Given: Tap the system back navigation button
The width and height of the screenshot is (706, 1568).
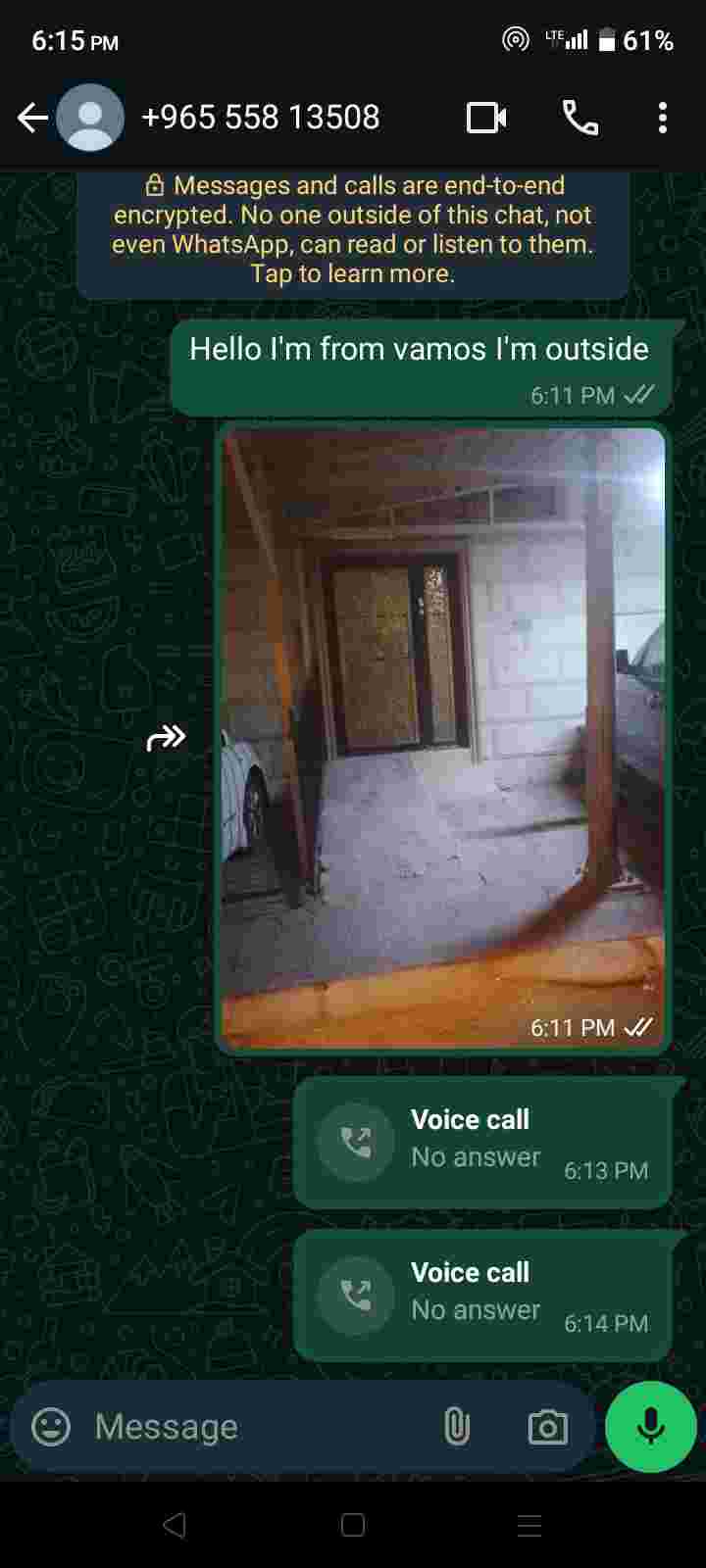Looking at the screenshot, I should (175, 1525).
